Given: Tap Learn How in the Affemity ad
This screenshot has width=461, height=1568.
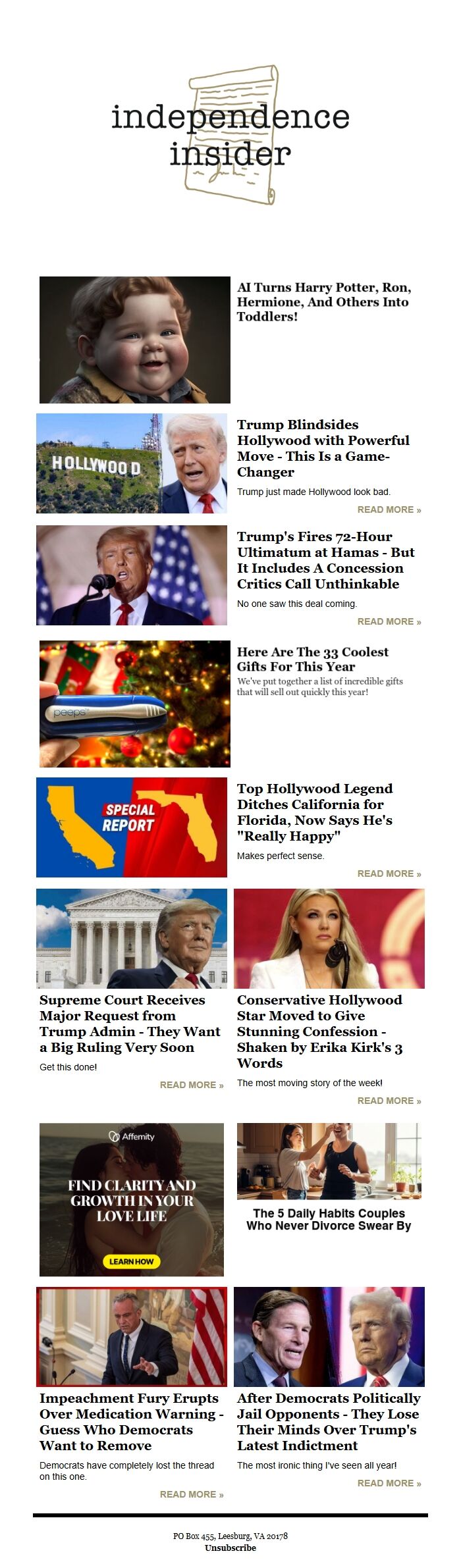Looking at the screenshot, I should click(132, 1261).
